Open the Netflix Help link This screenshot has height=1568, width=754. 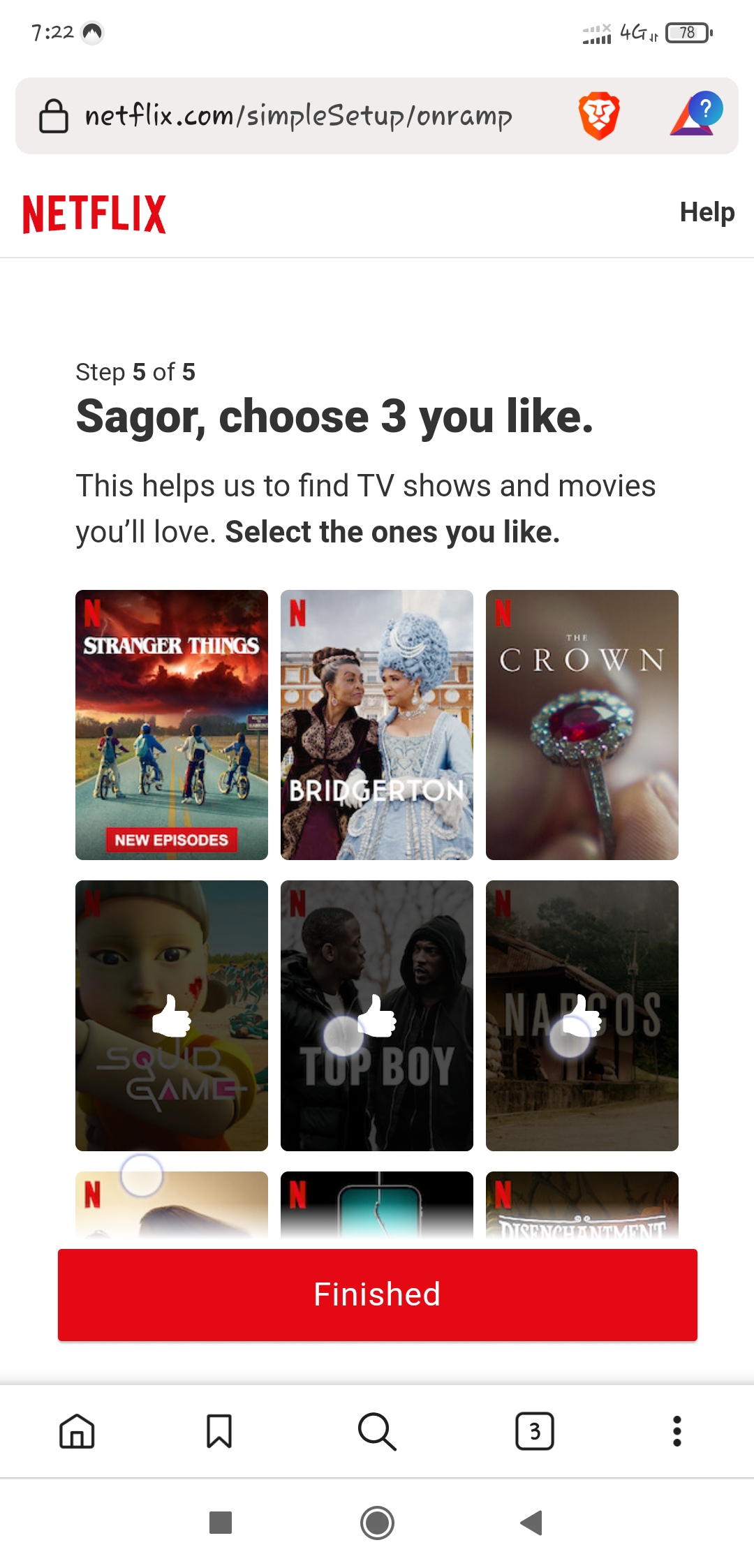click(x=707, y=212)
